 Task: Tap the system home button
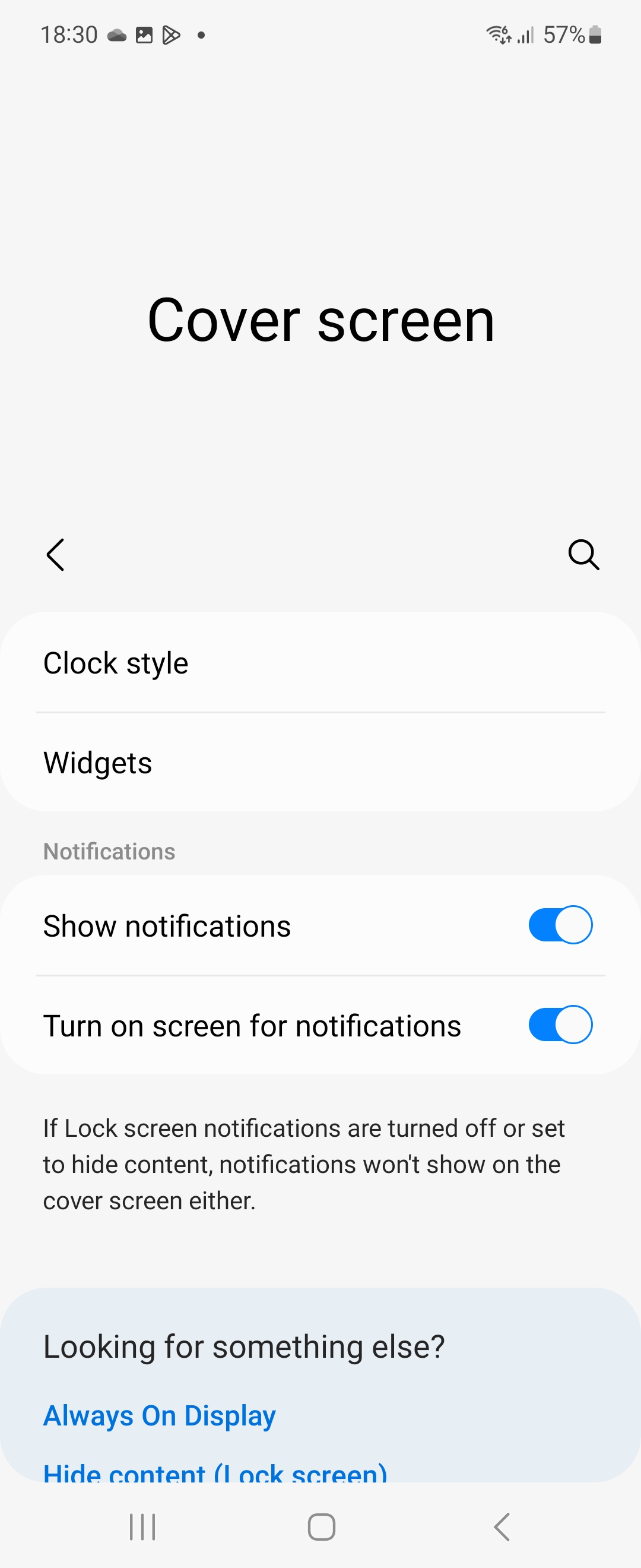[x=321, y=1527]
